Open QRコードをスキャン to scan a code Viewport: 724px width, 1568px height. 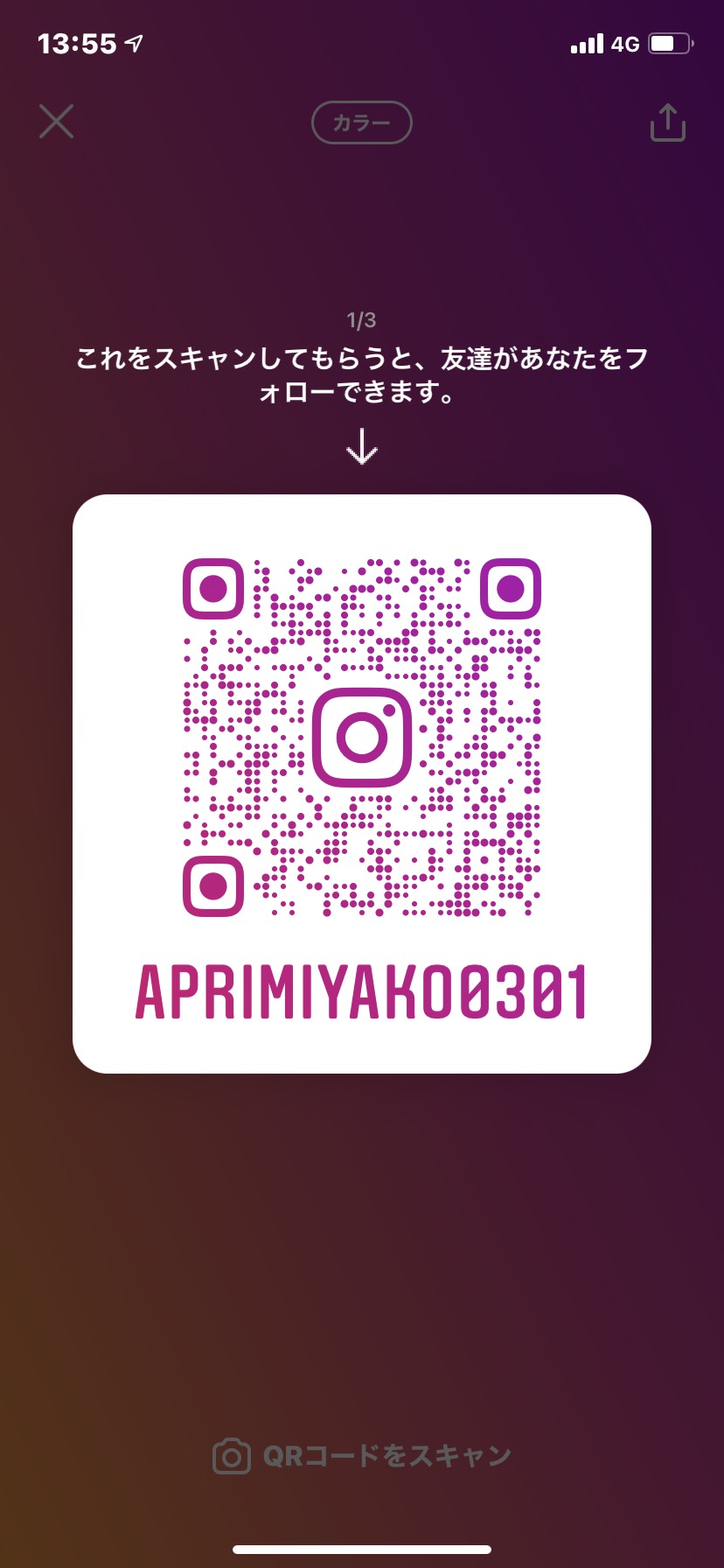point(362,1456)
